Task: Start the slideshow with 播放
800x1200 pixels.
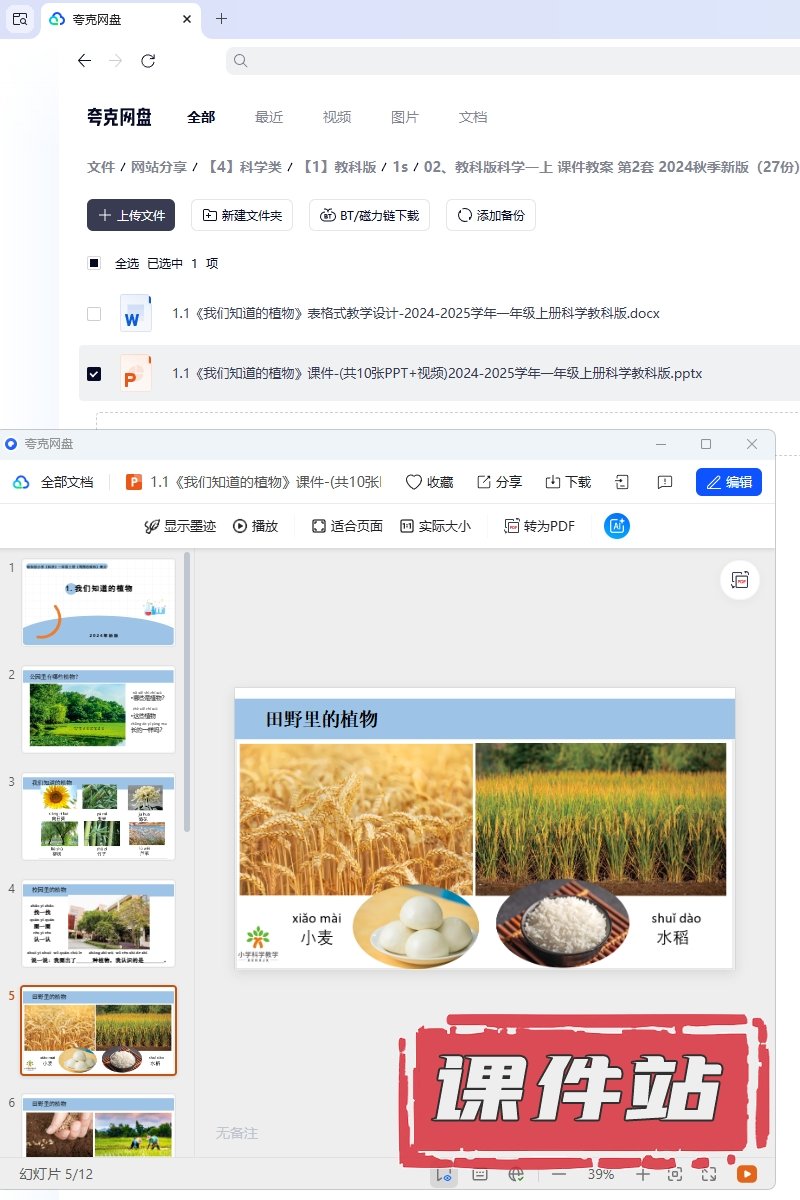Action: (255, 526)
